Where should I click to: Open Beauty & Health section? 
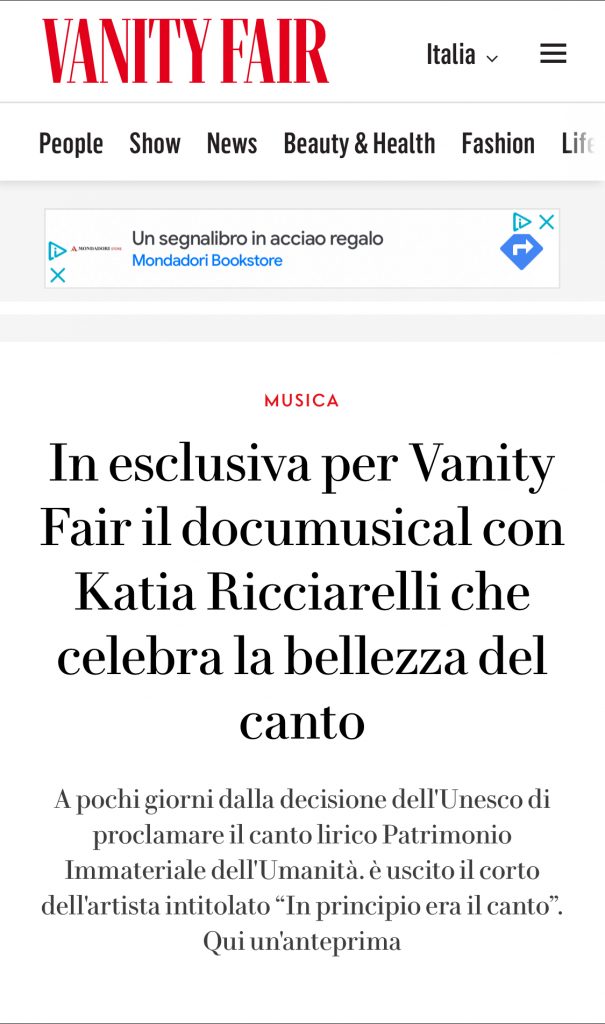point(359,144)
